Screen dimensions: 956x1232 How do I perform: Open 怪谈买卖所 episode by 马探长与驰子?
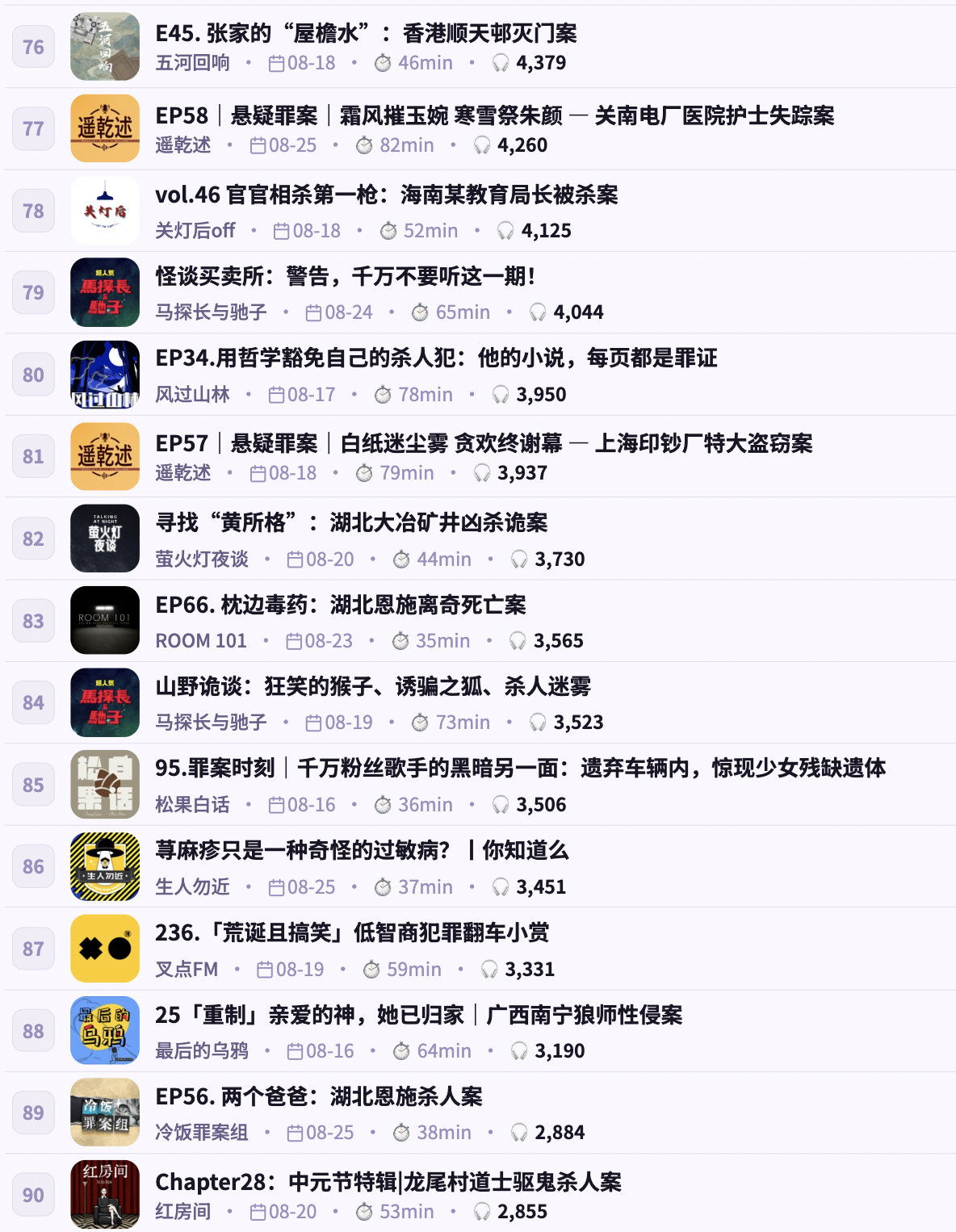pos(345,276)
